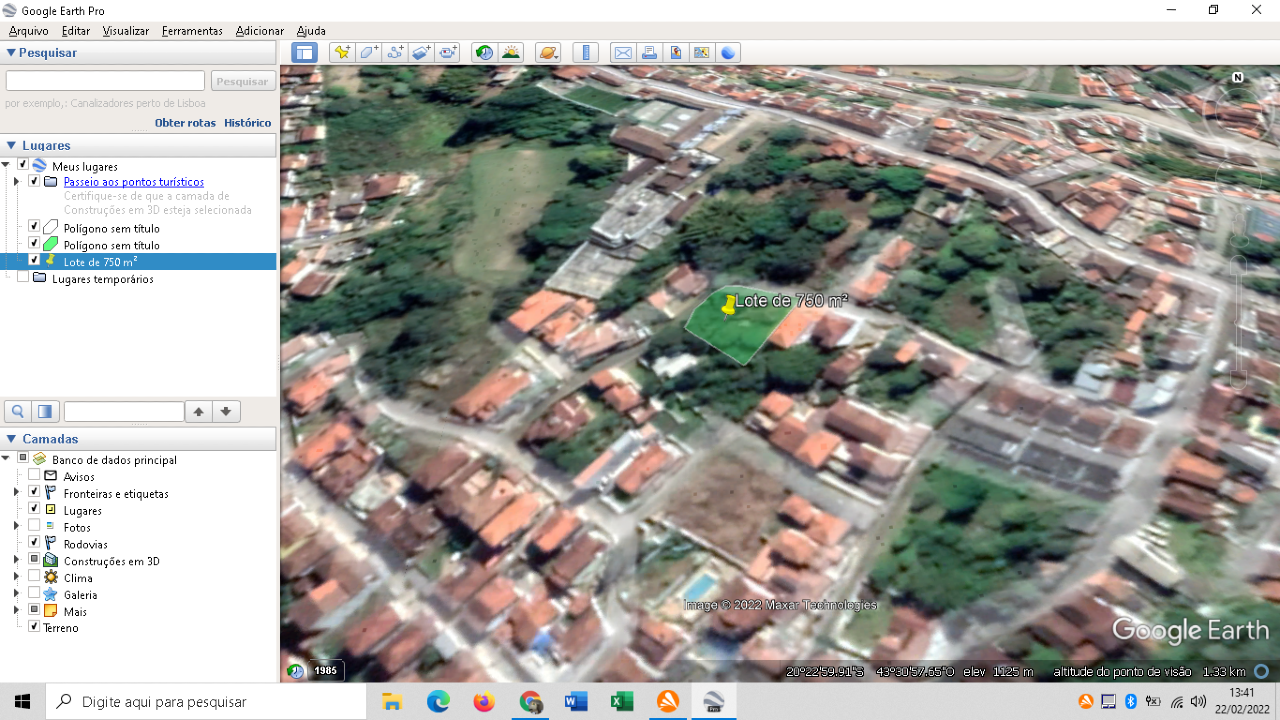Toggle sunlight across the landscape
The image size is (1280, 720).
(511, 52)
